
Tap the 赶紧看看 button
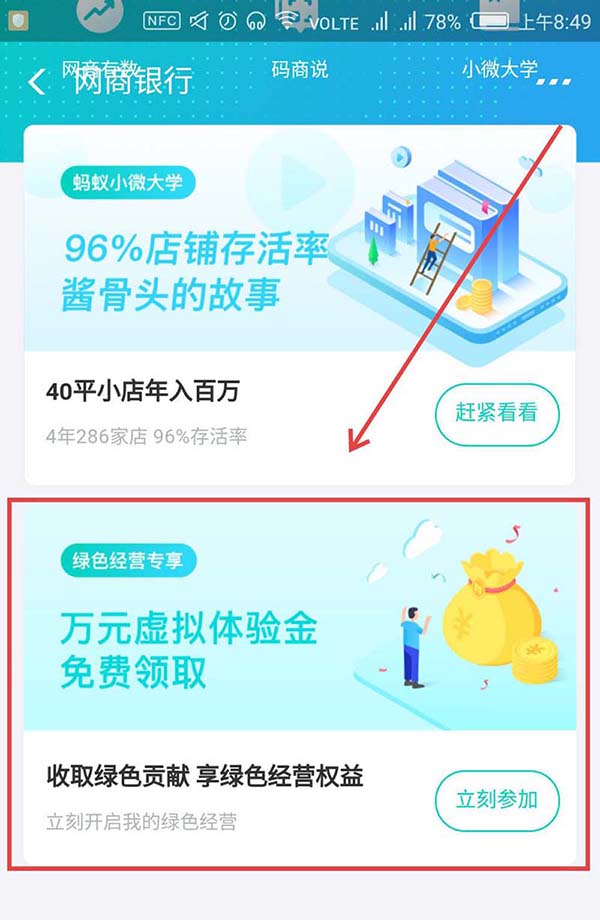coord(496,413)
